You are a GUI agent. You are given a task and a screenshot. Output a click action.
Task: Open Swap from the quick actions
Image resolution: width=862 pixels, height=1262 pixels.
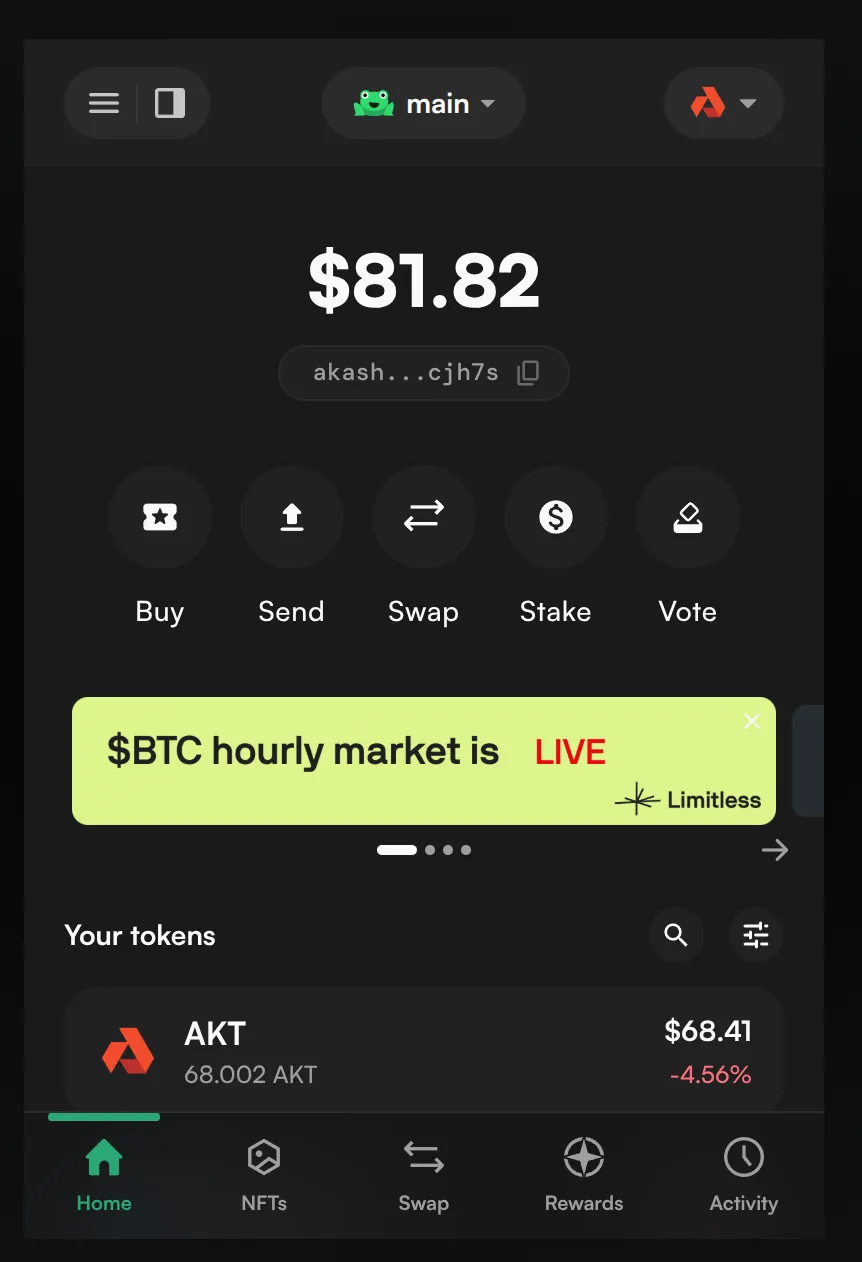pyautogui.click(x=423, y=518)
